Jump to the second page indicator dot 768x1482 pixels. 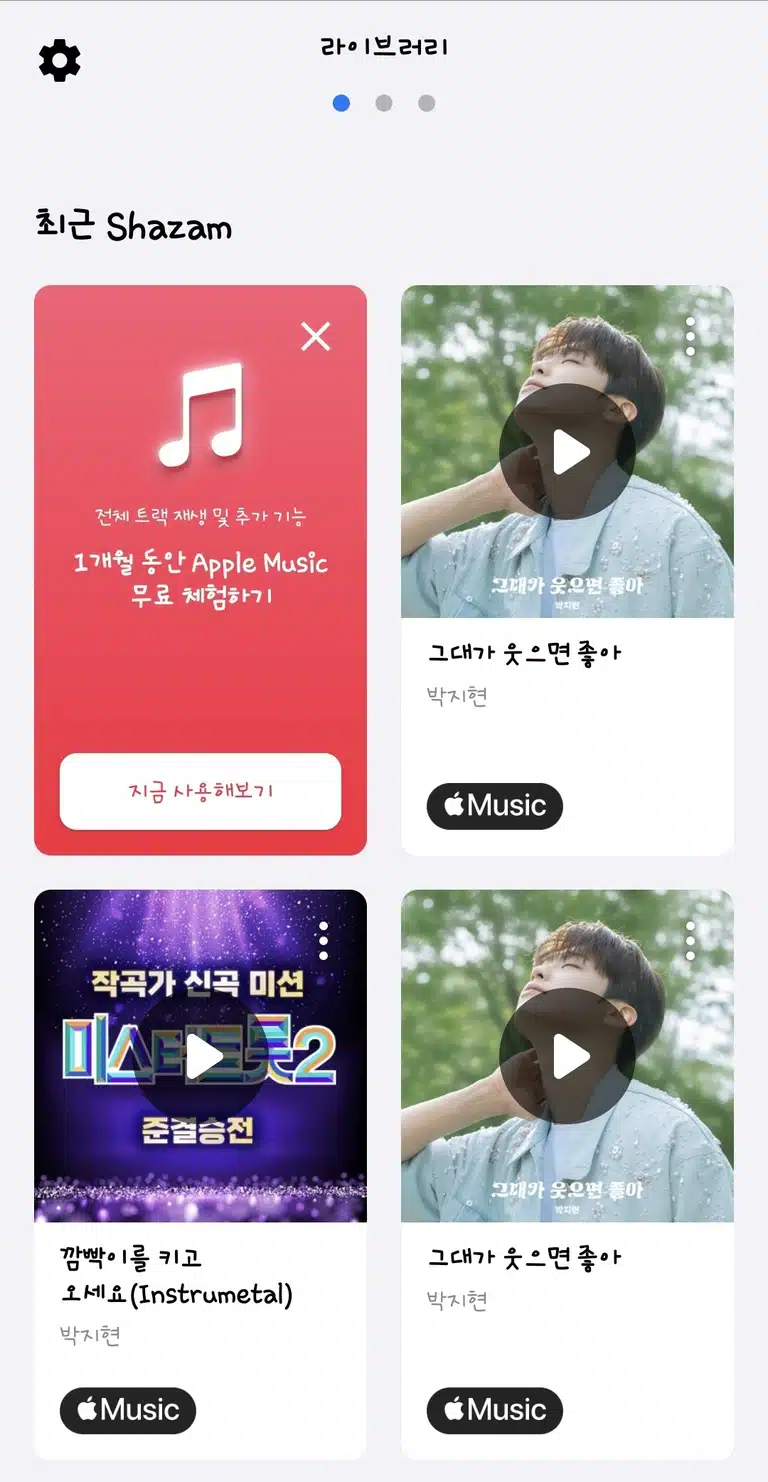point(384,103)
